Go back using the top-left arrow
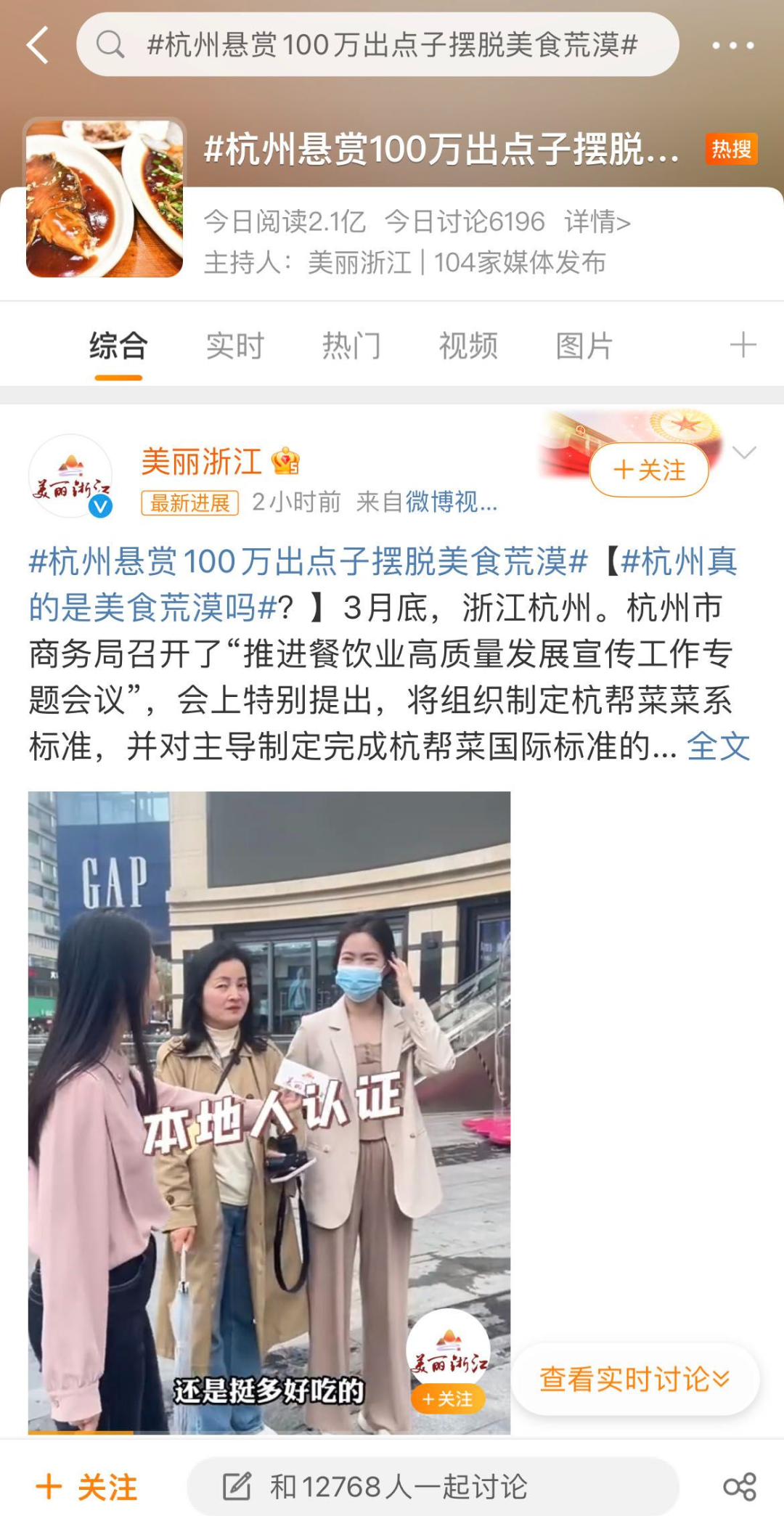This screenshot has width=784, height=1516. click(x=38, y=45)
